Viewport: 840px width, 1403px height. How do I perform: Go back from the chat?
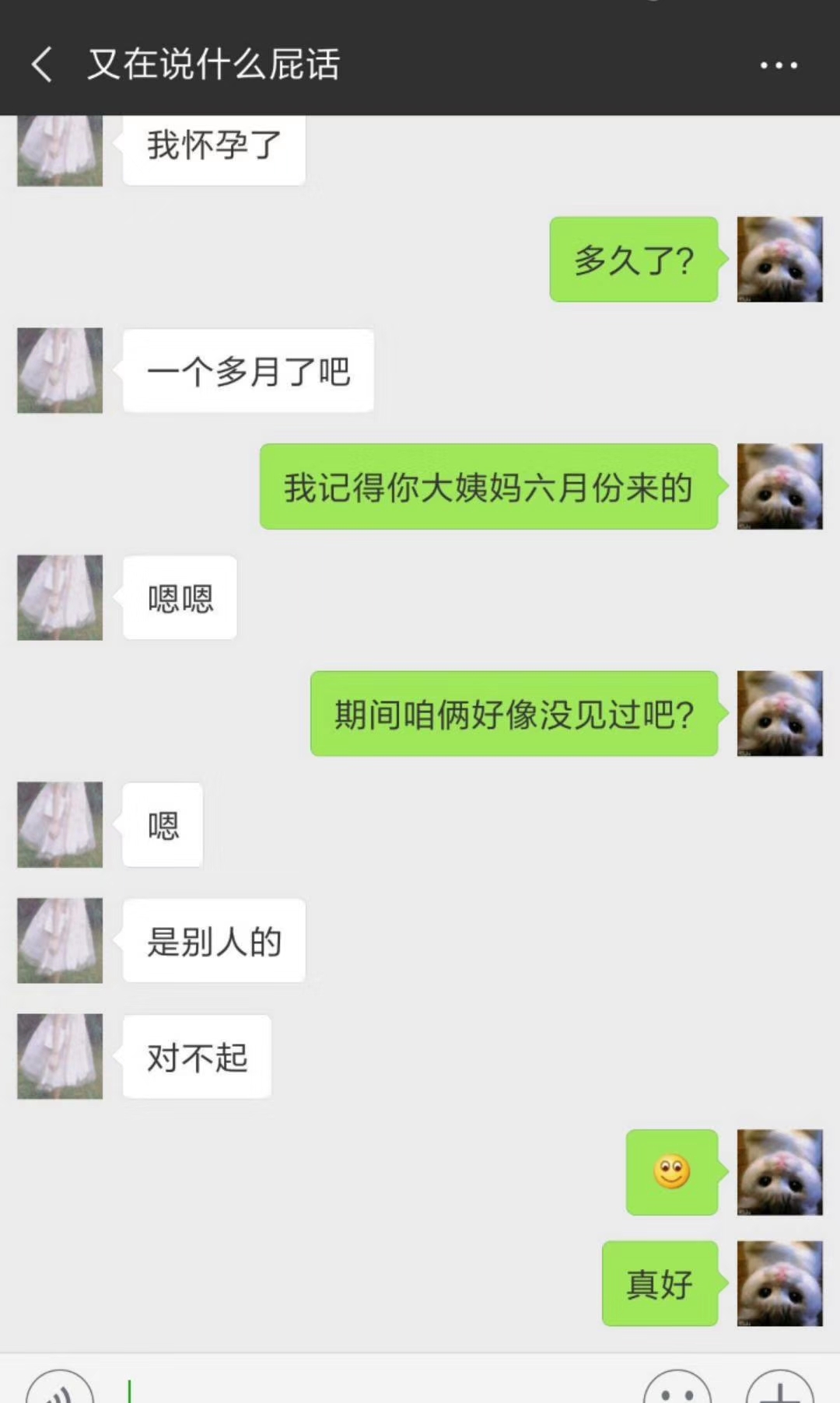42,64
